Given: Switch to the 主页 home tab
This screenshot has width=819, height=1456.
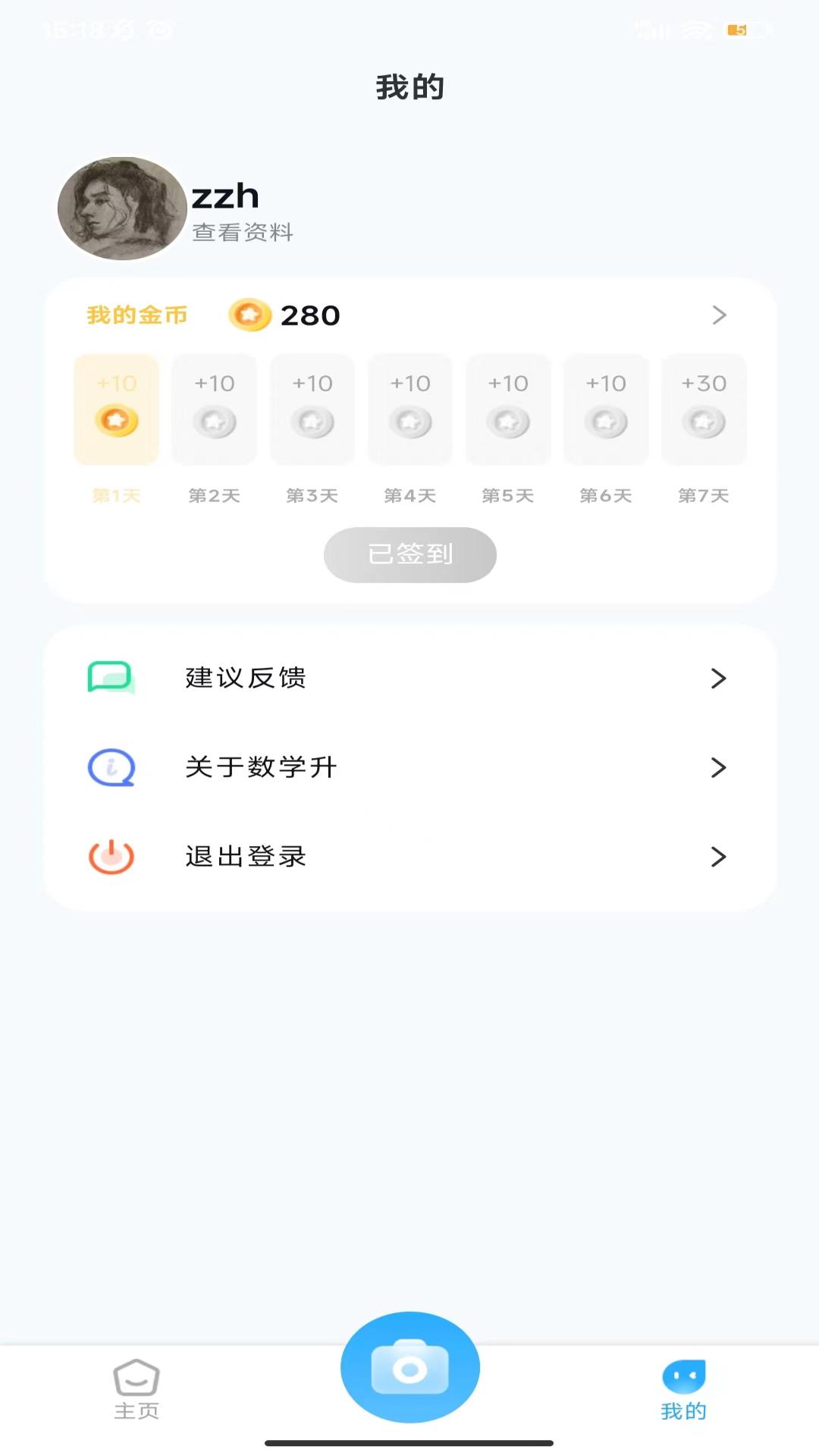Looking at the screenshot, I should pyautogui.click(x=136, y=1389).
